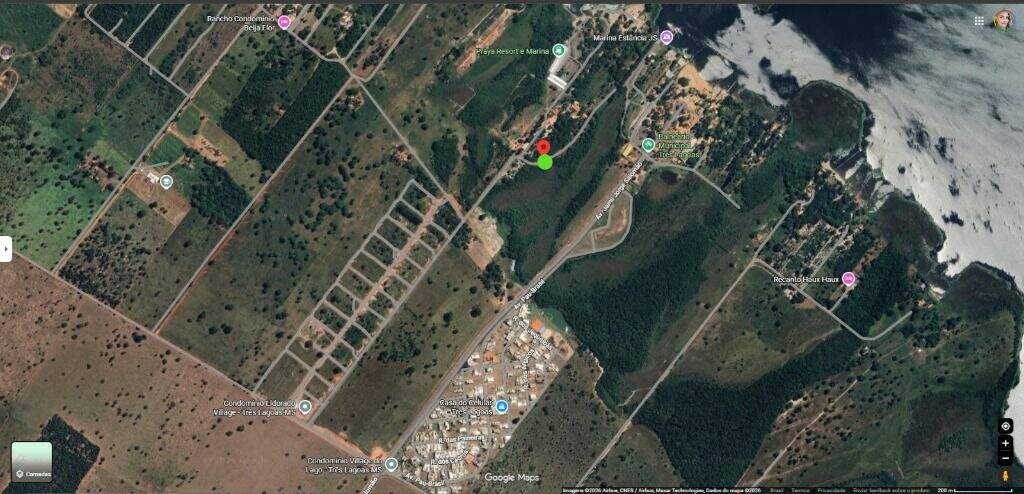Expand the collapsed side panel

click(x=5, y=249)
